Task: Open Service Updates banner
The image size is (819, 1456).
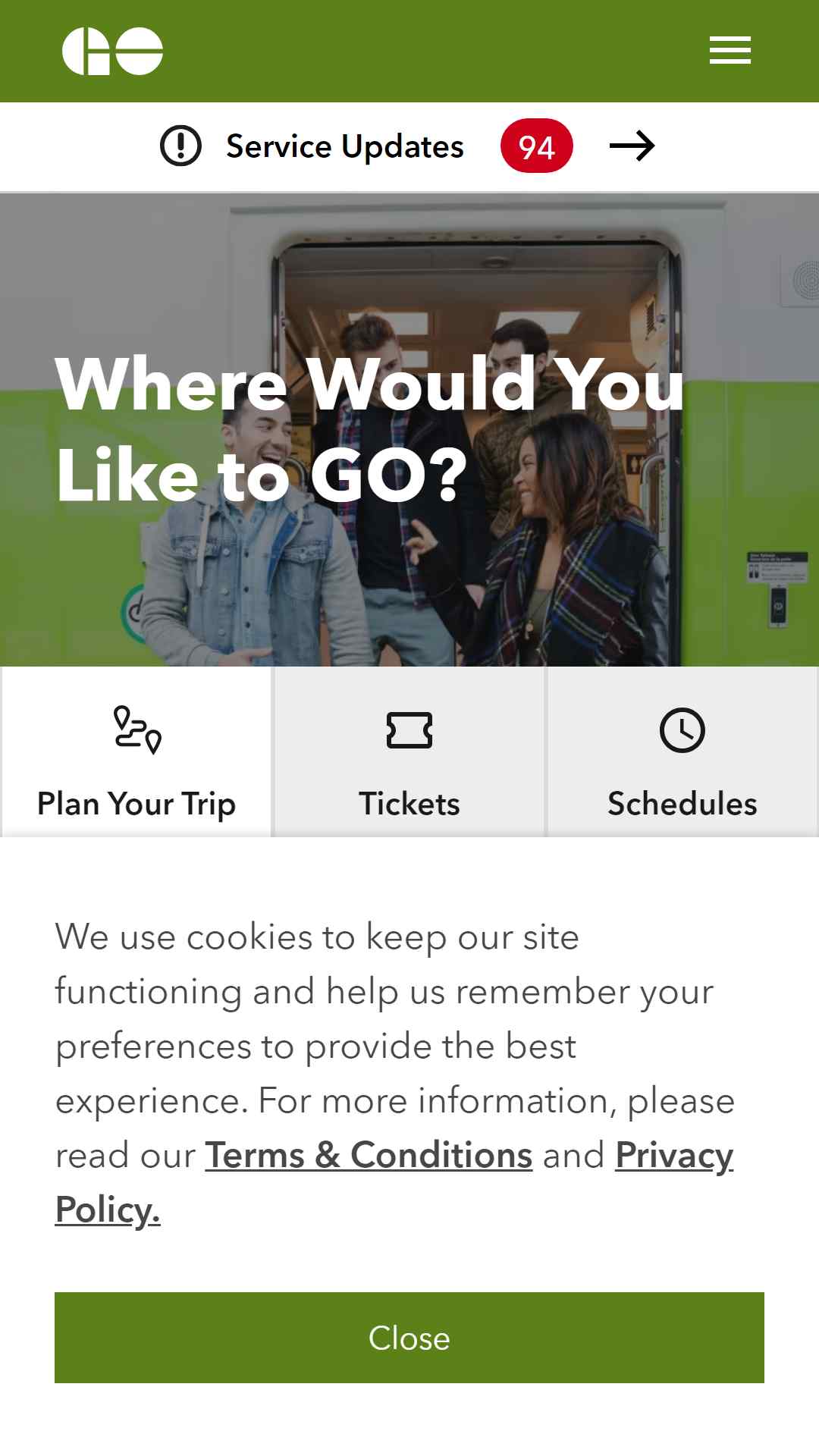Action: tap(408, 146)
